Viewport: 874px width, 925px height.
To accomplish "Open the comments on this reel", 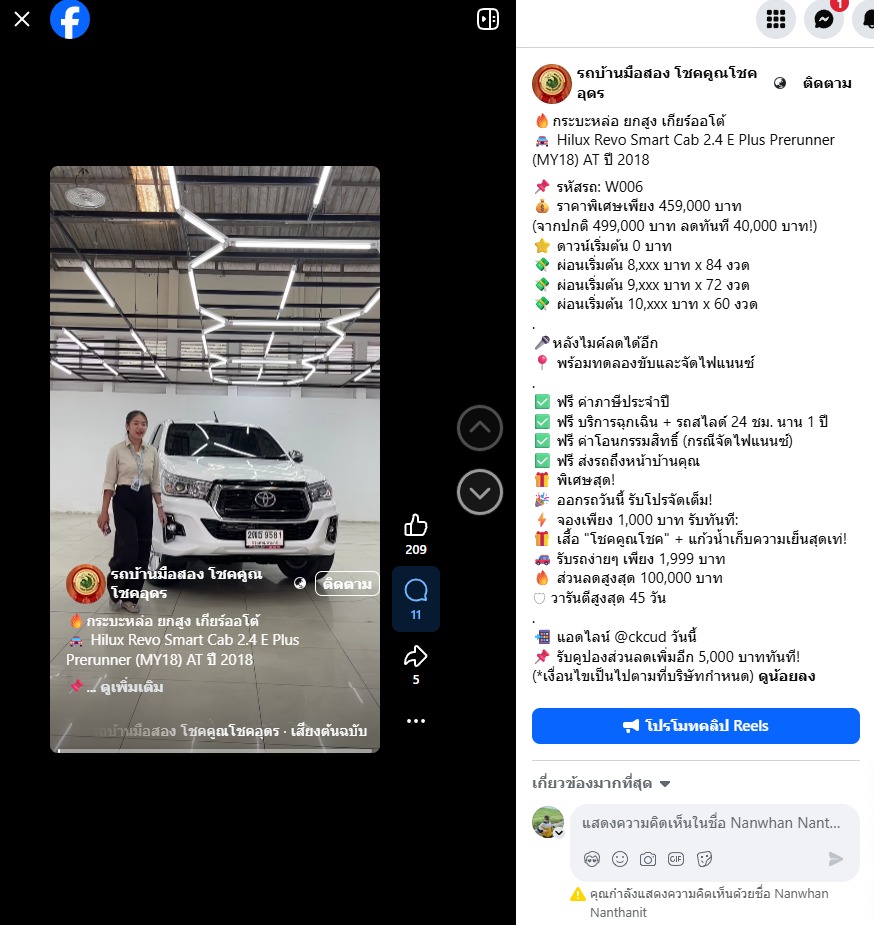I will point(416,590).
